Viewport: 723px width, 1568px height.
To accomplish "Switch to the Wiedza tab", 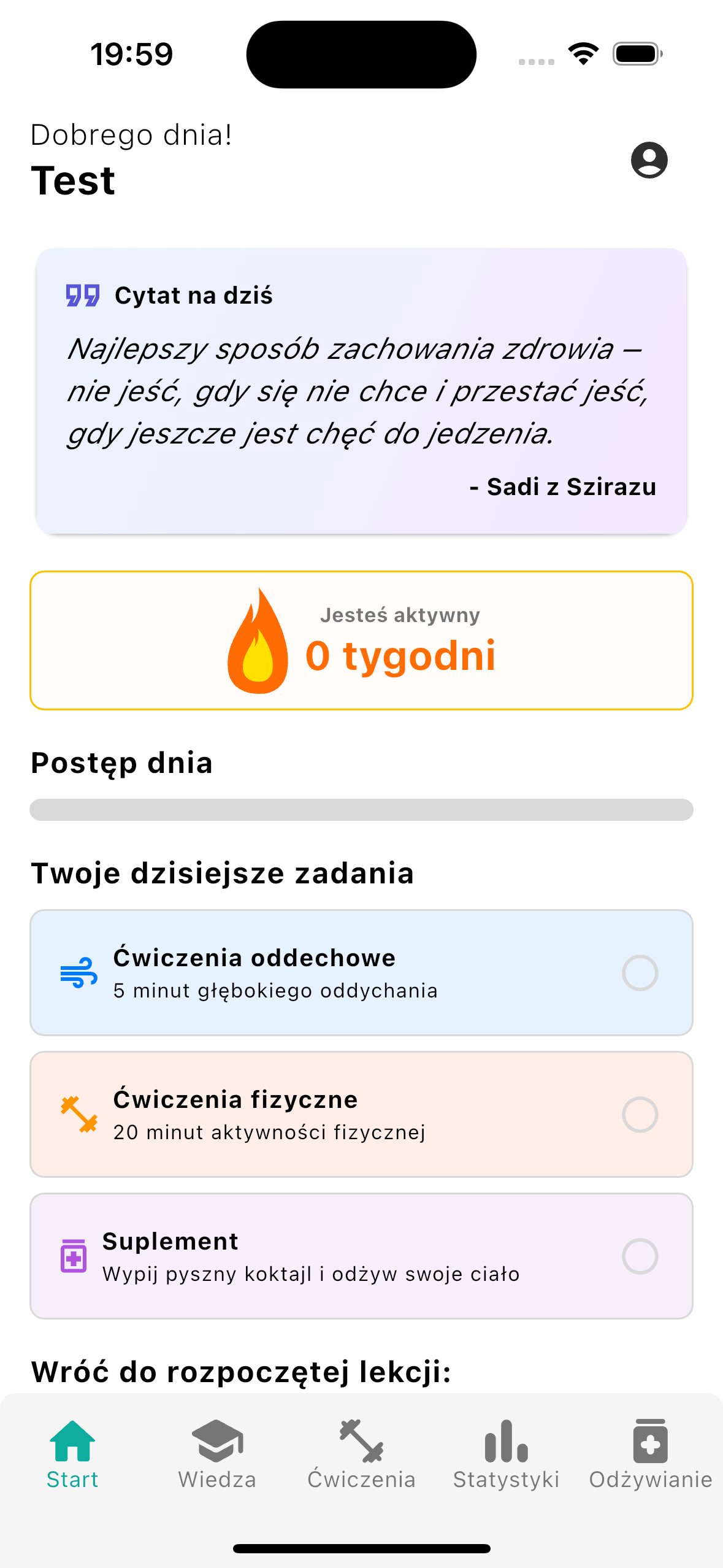I will coord(217,1454).
